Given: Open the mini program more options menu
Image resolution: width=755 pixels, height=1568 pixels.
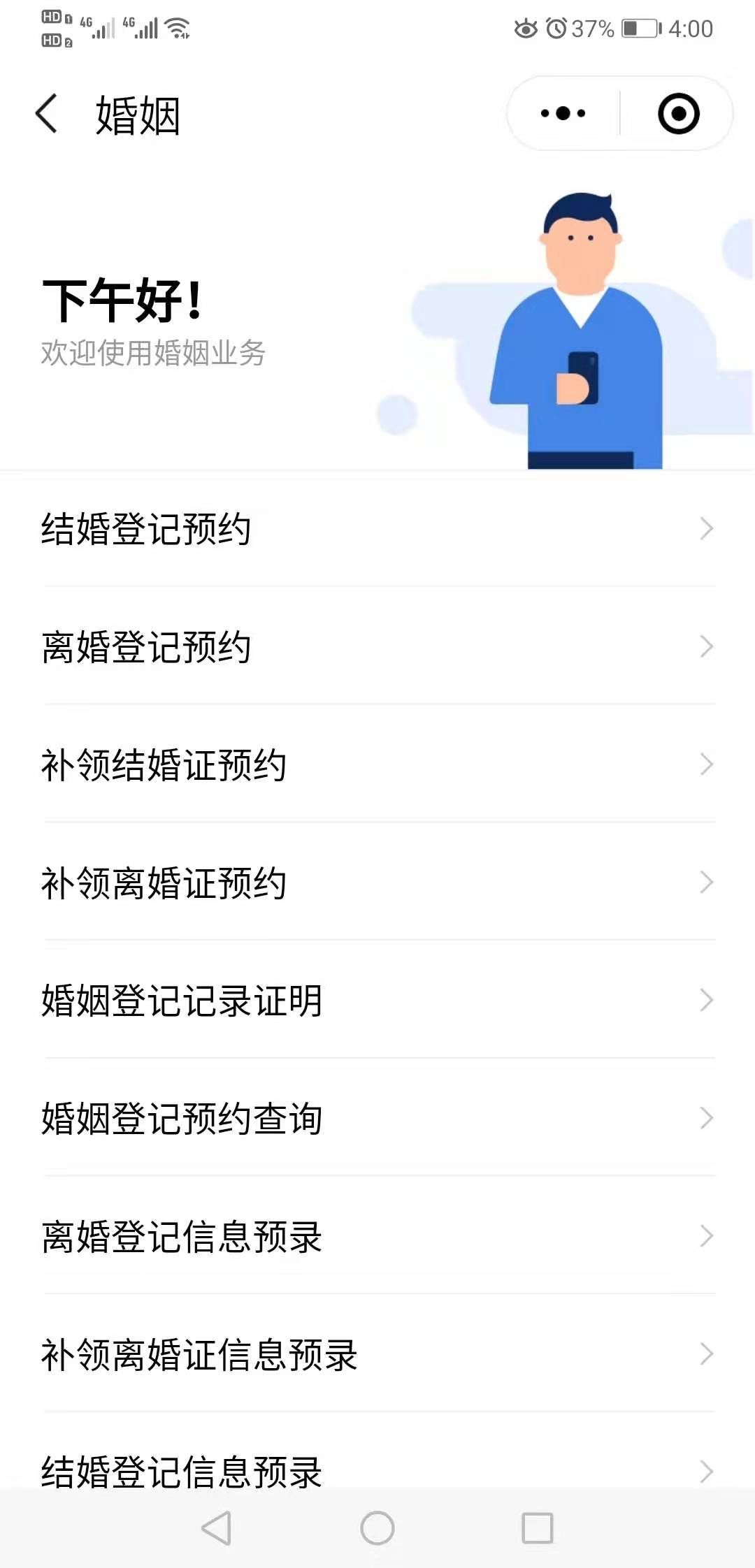Looking at the screenshot, I should [x=563, y=113].
